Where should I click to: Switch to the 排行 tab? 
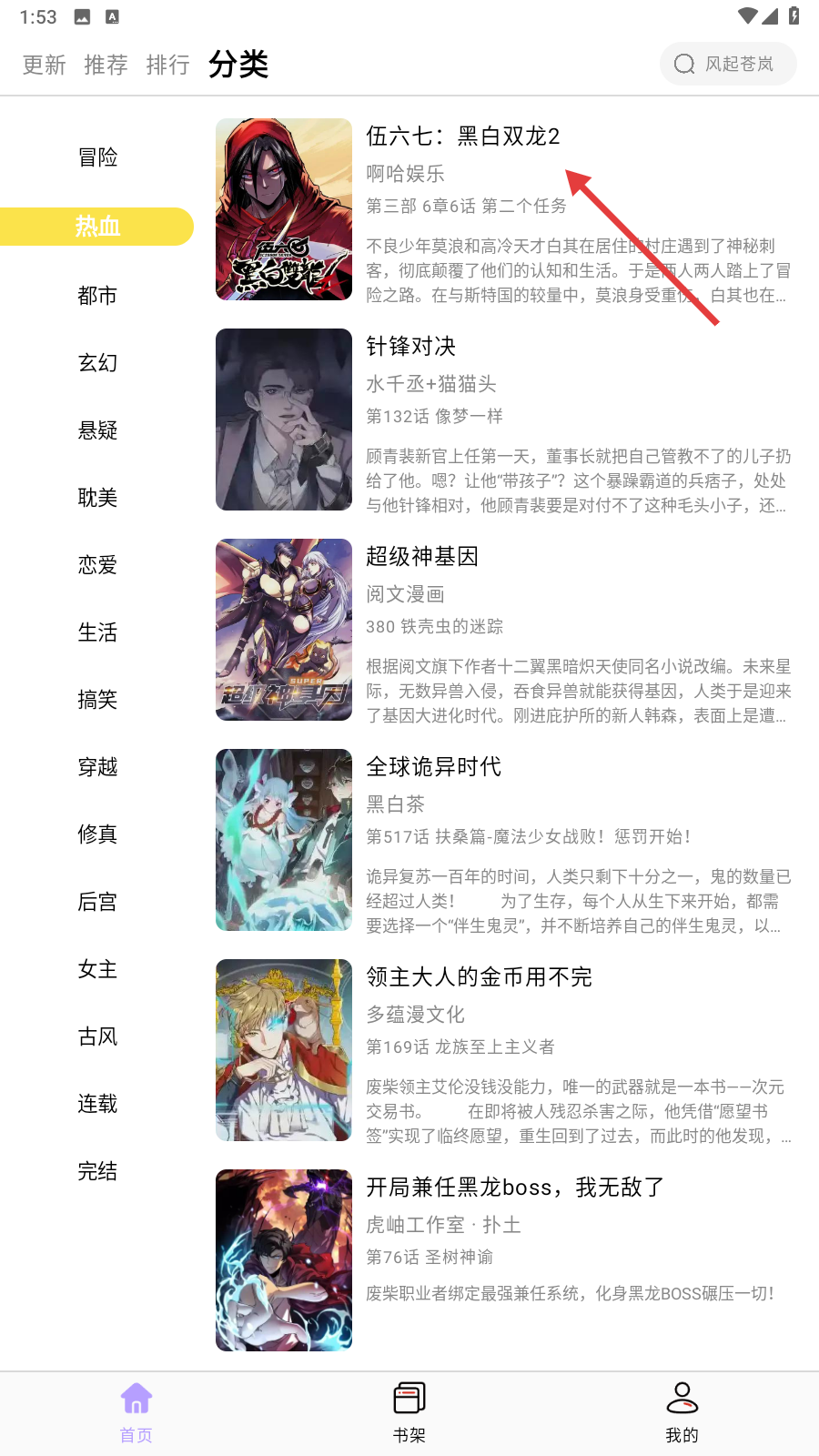(x=167, y=65)
